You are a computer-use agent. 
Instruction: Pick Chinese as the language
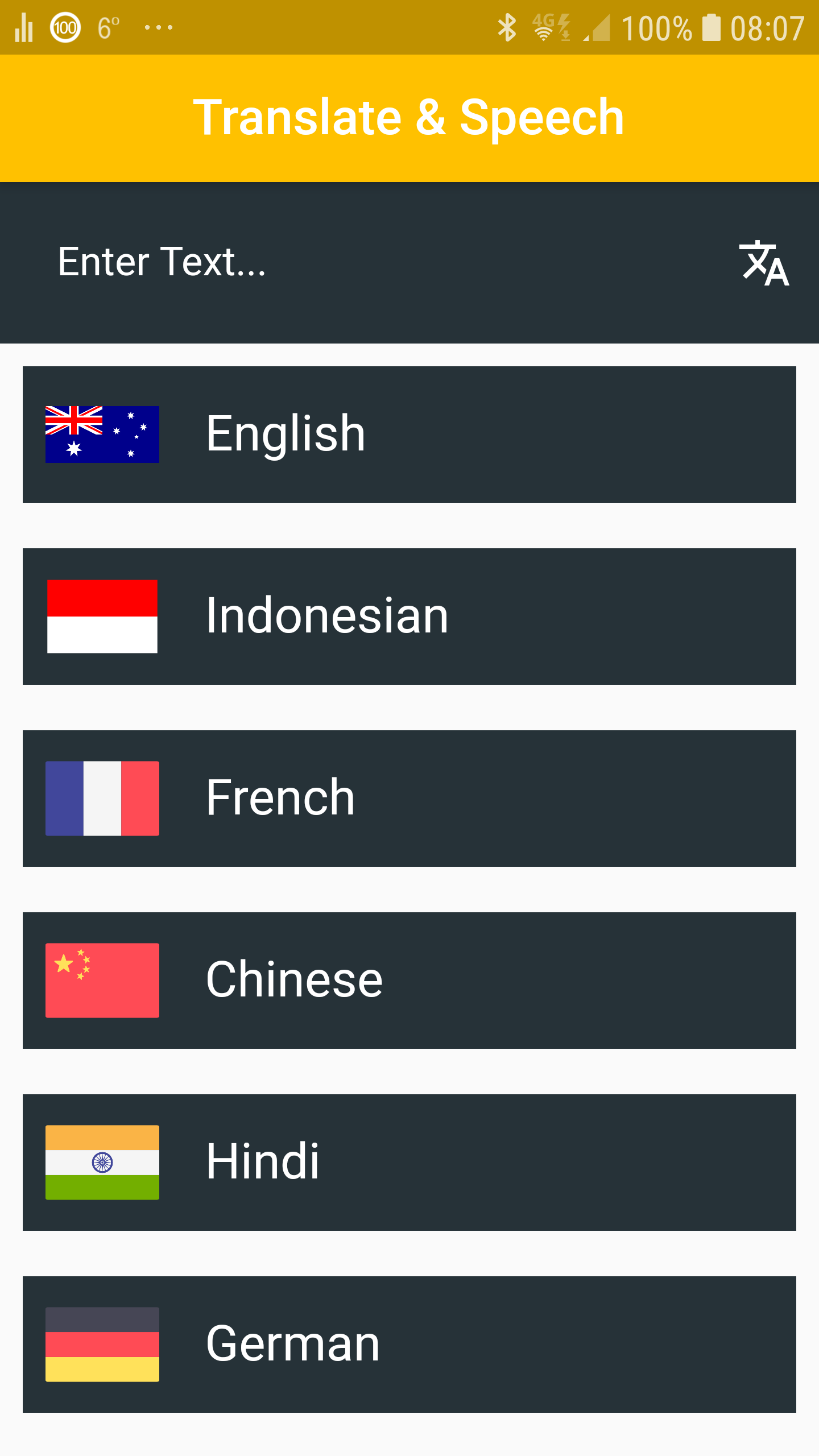point(409,981)
